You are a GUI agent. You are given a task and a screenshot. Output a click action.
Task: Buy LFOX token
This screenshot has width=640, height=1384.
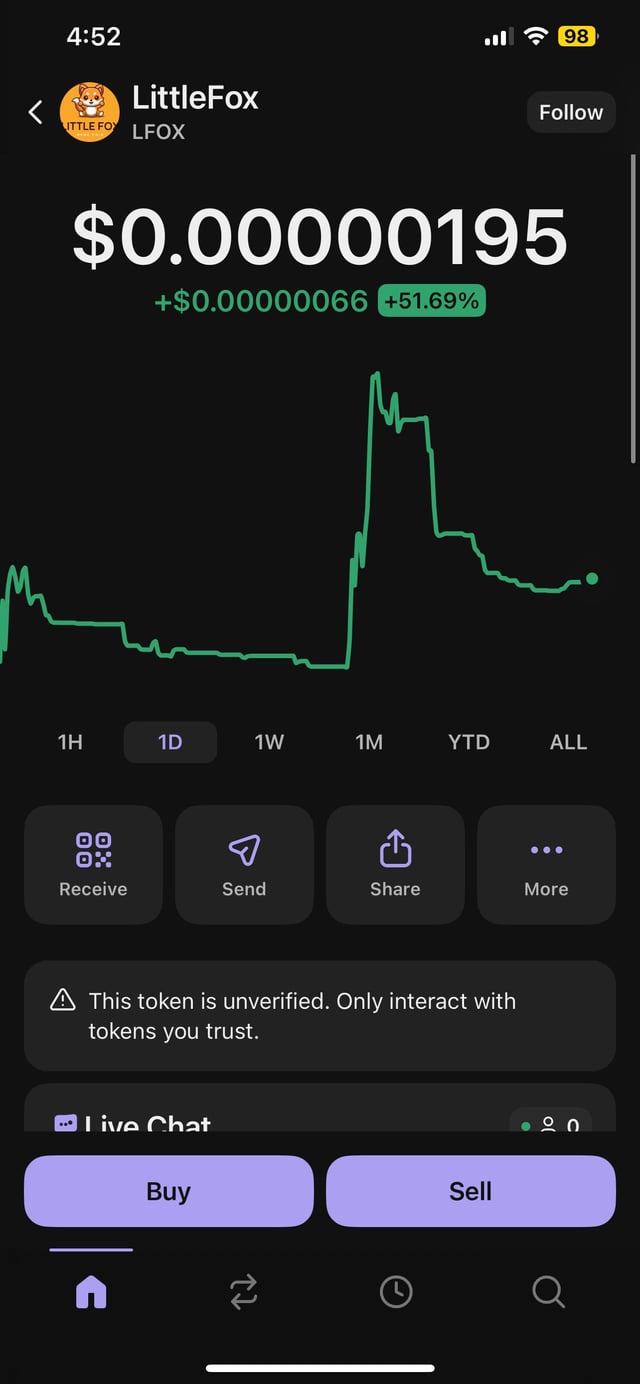168,1191
